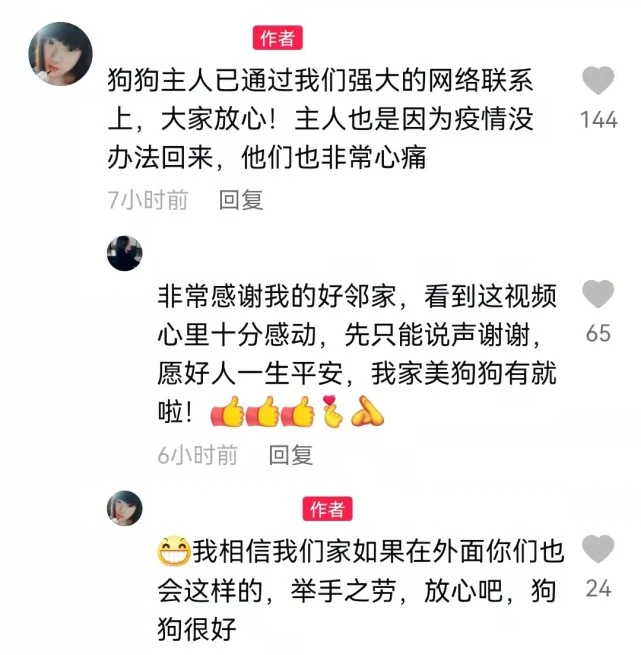Like the comment with 144 likes
Screen dimensions: 641x655
598,81
